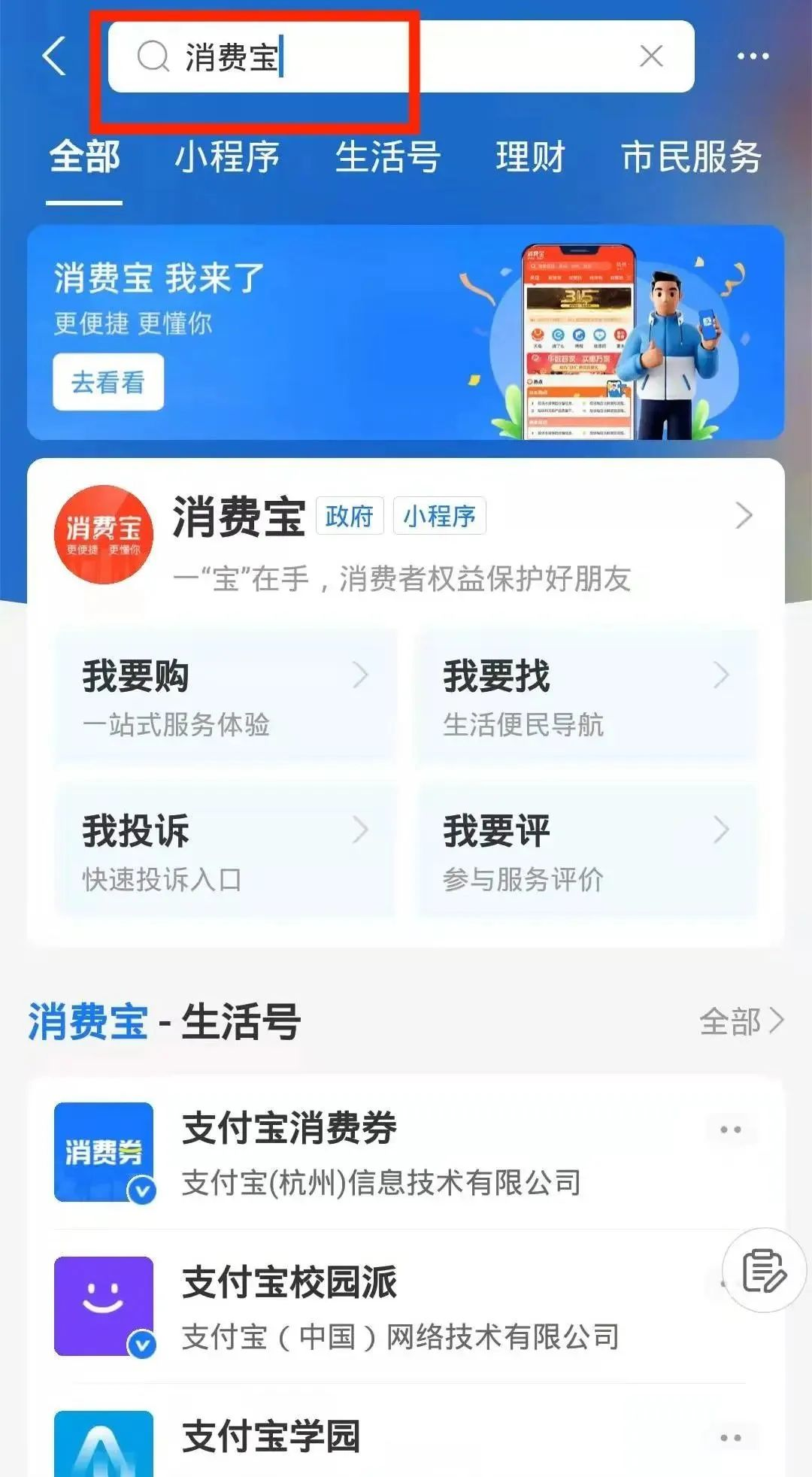812x1477 pixels.
Task: Open 我要找 life navigation
Action: tap(586, 696)
